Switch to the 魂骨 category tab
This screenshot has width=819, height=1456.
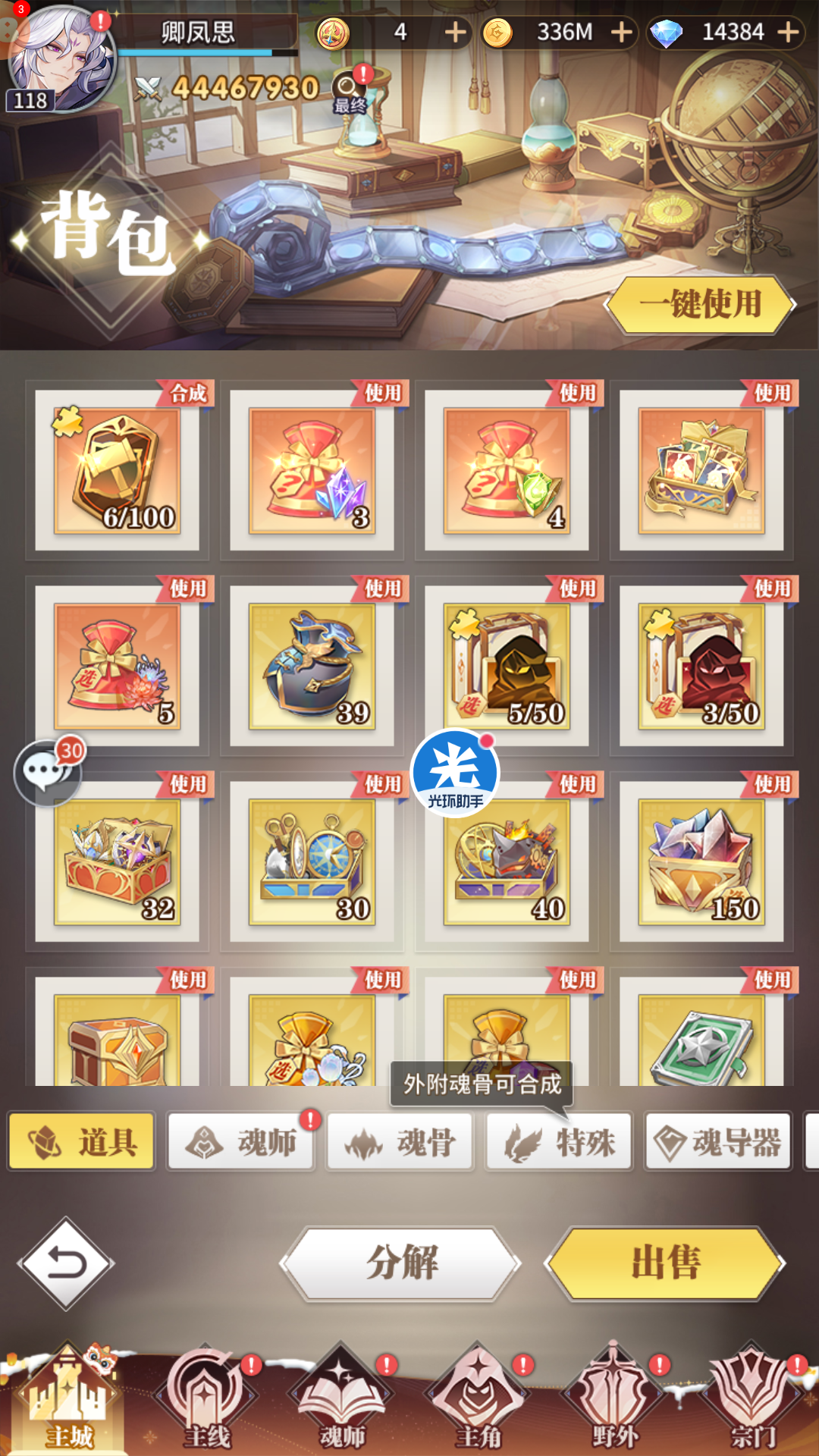coord(400,1142)
